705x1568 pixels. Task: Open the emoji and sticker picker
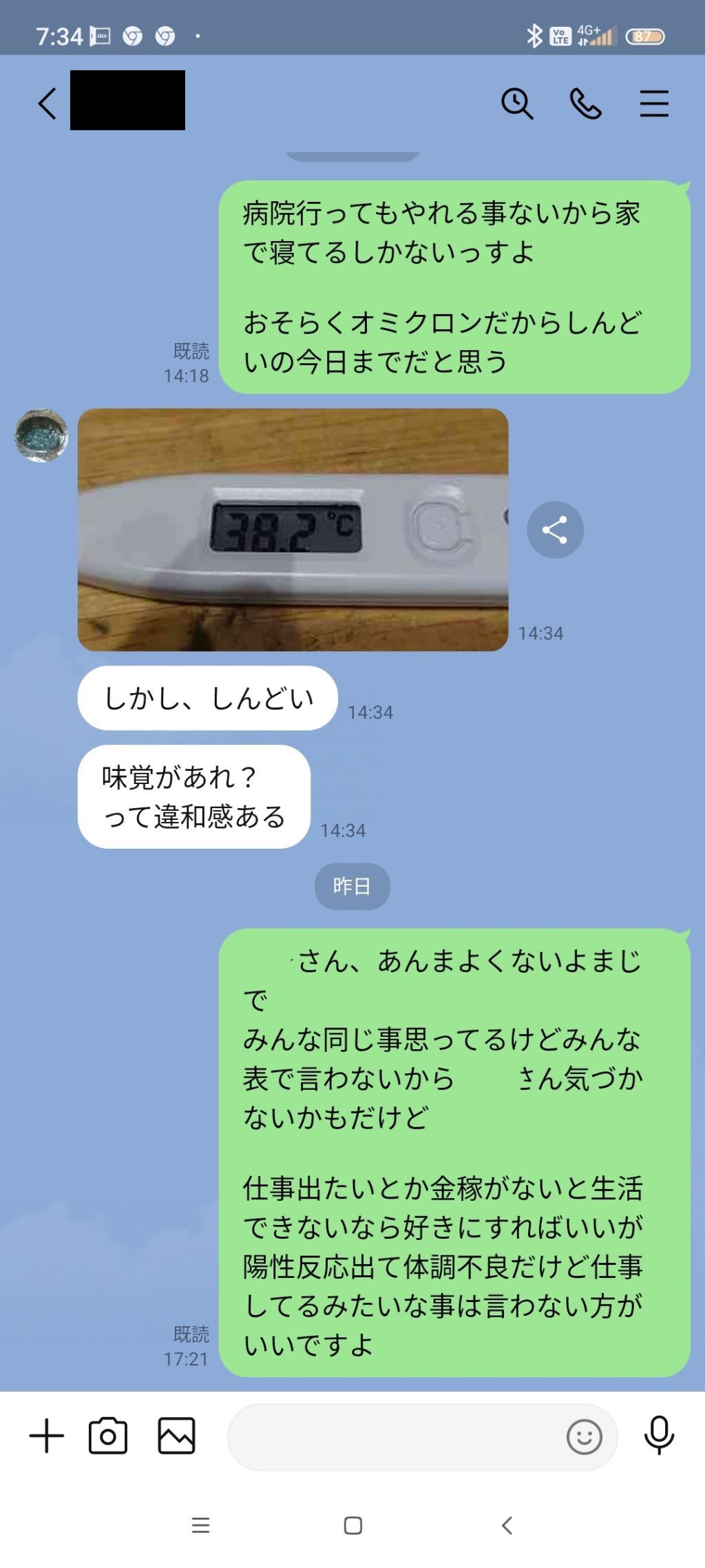coord(585,1437)
